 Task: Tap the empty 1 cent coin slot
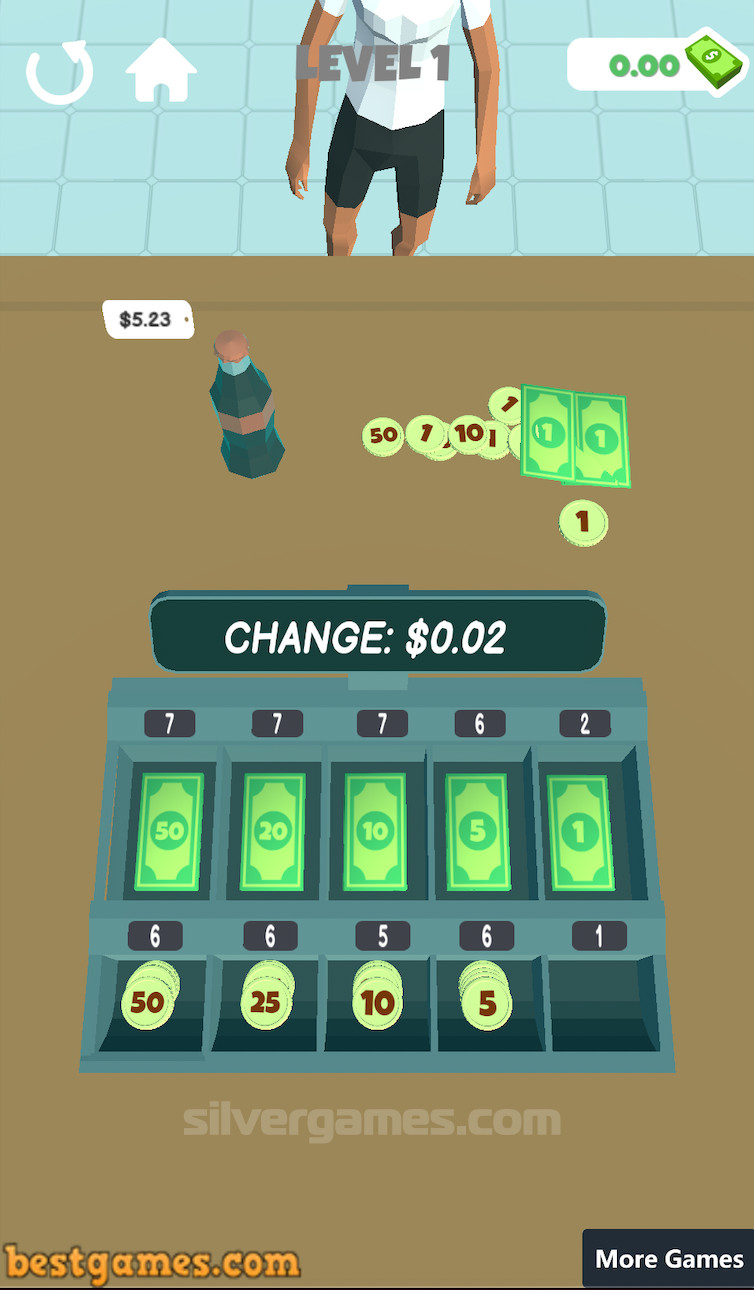pos(601,1005)
